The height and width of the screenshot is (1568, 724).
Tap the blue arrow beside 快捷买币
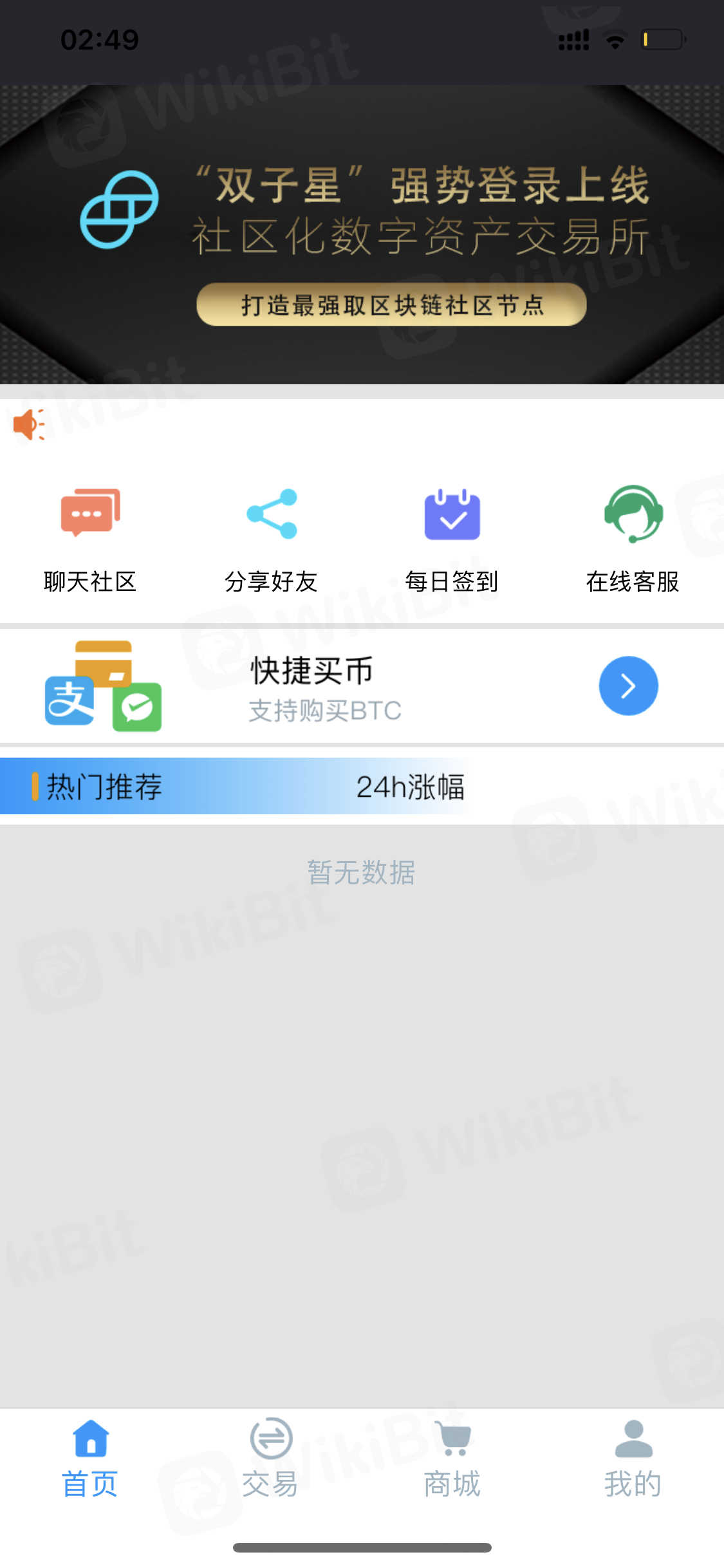pyautogui.click(x=628, y=686)
